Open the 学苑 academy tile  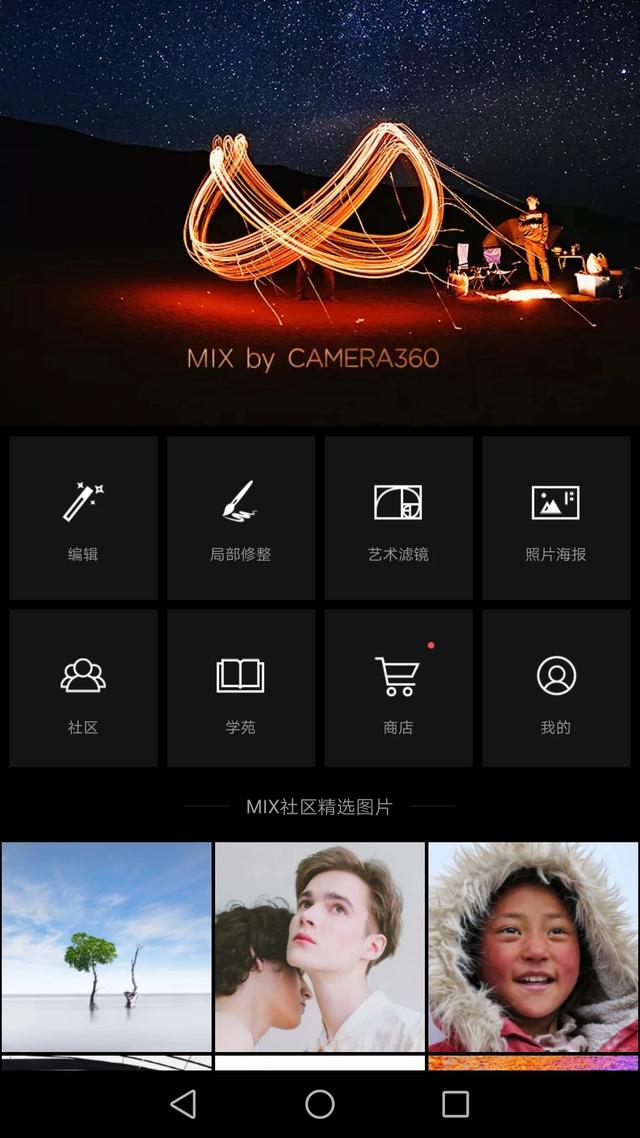(240, 689)
